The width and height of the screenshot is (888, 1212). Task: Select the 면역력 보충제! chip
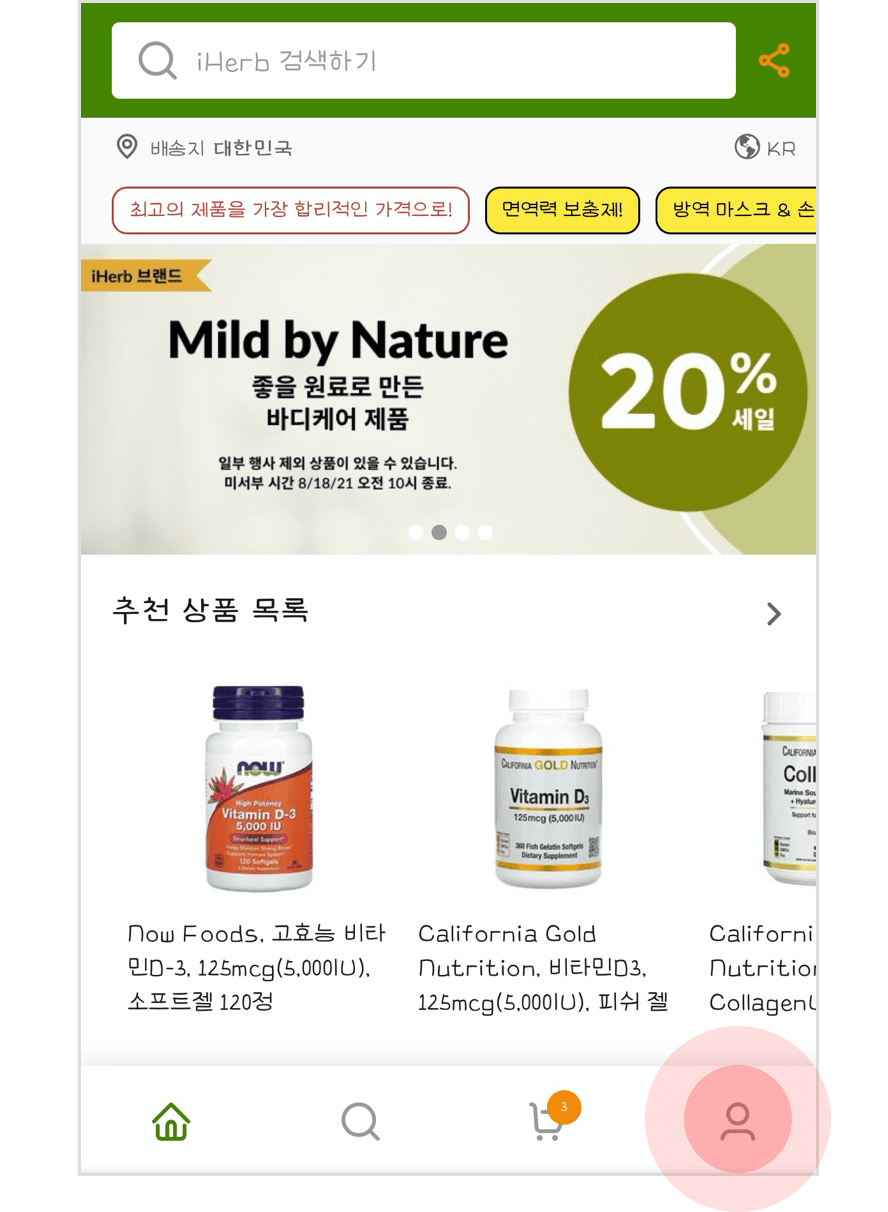pos(561,210)
